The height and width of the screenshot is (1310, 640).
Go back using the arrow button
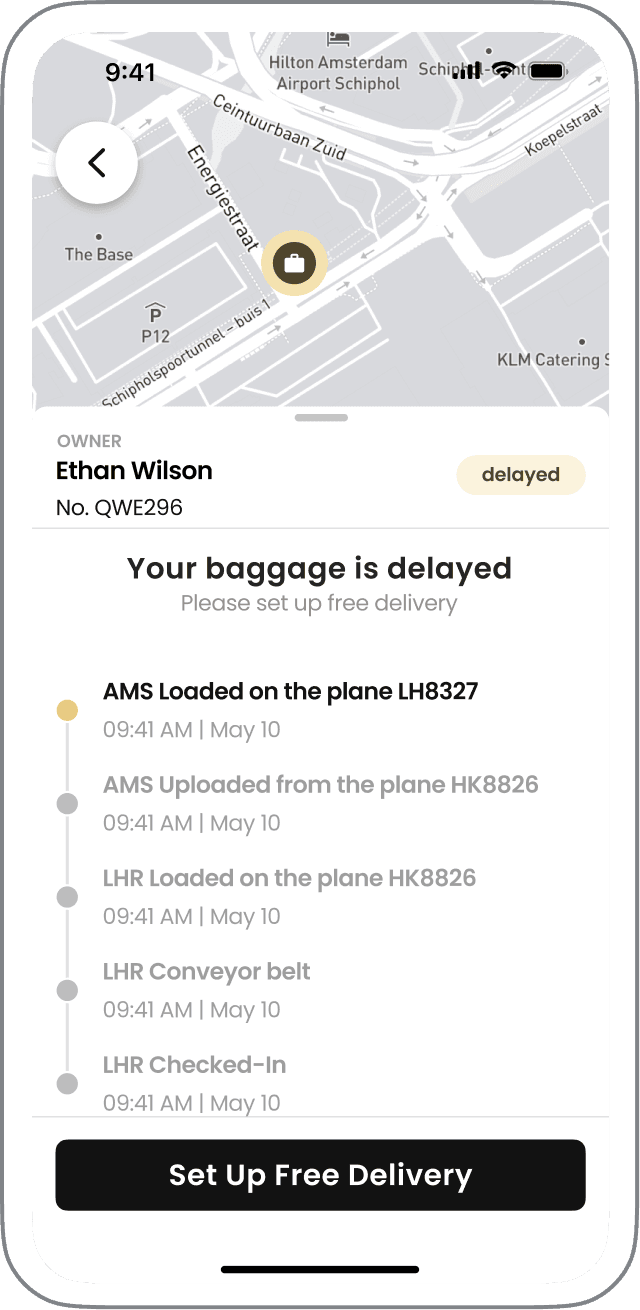click(x=97, y=163)
